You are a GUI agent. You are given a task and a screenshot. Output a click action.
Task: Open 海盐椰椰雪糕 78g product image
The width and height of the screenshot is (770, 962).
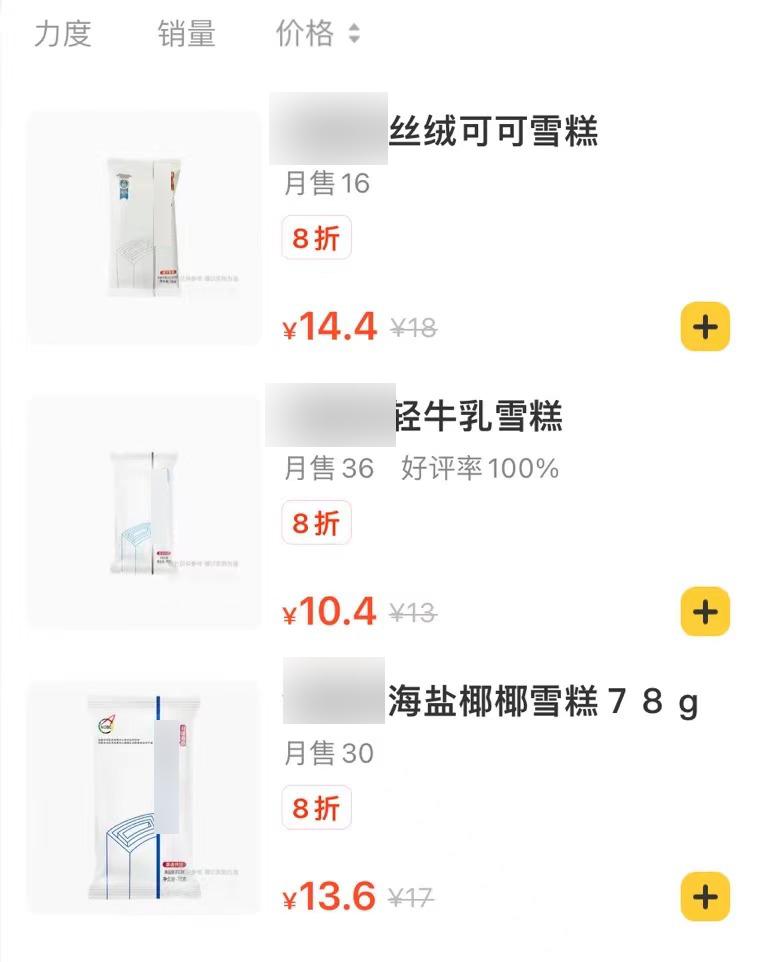click(x=143, y=797)
